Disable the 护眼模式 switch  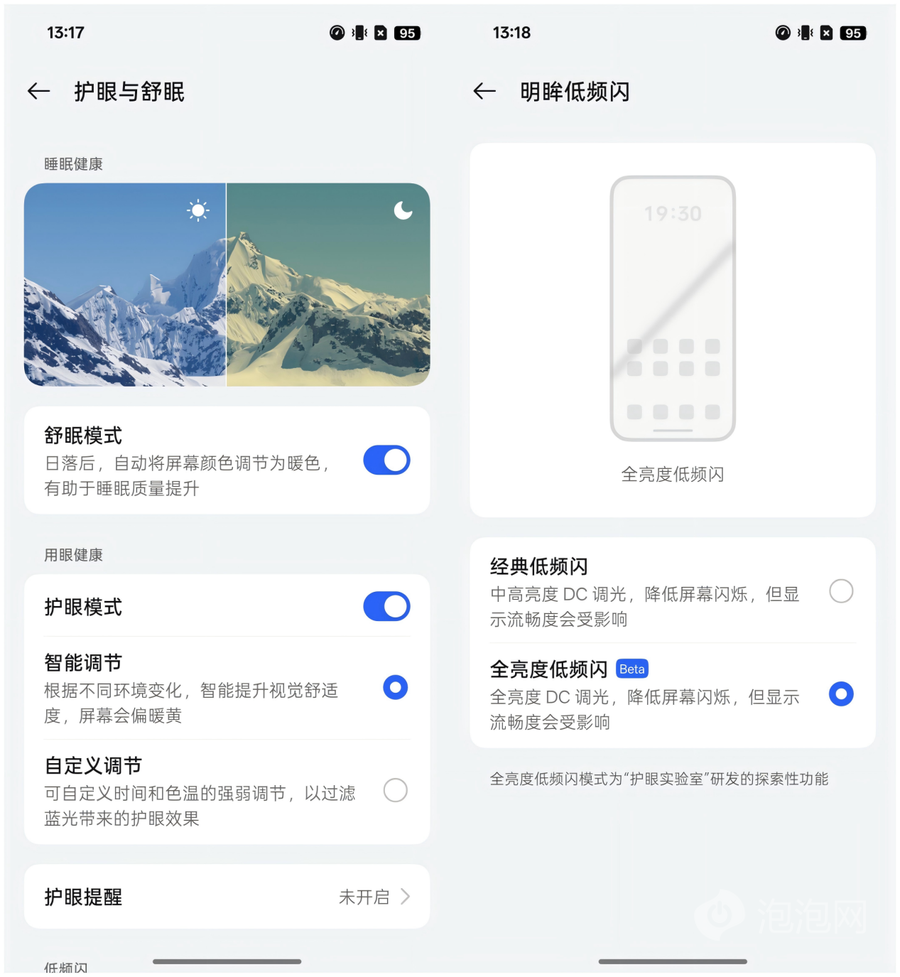[x=386, y=606]
